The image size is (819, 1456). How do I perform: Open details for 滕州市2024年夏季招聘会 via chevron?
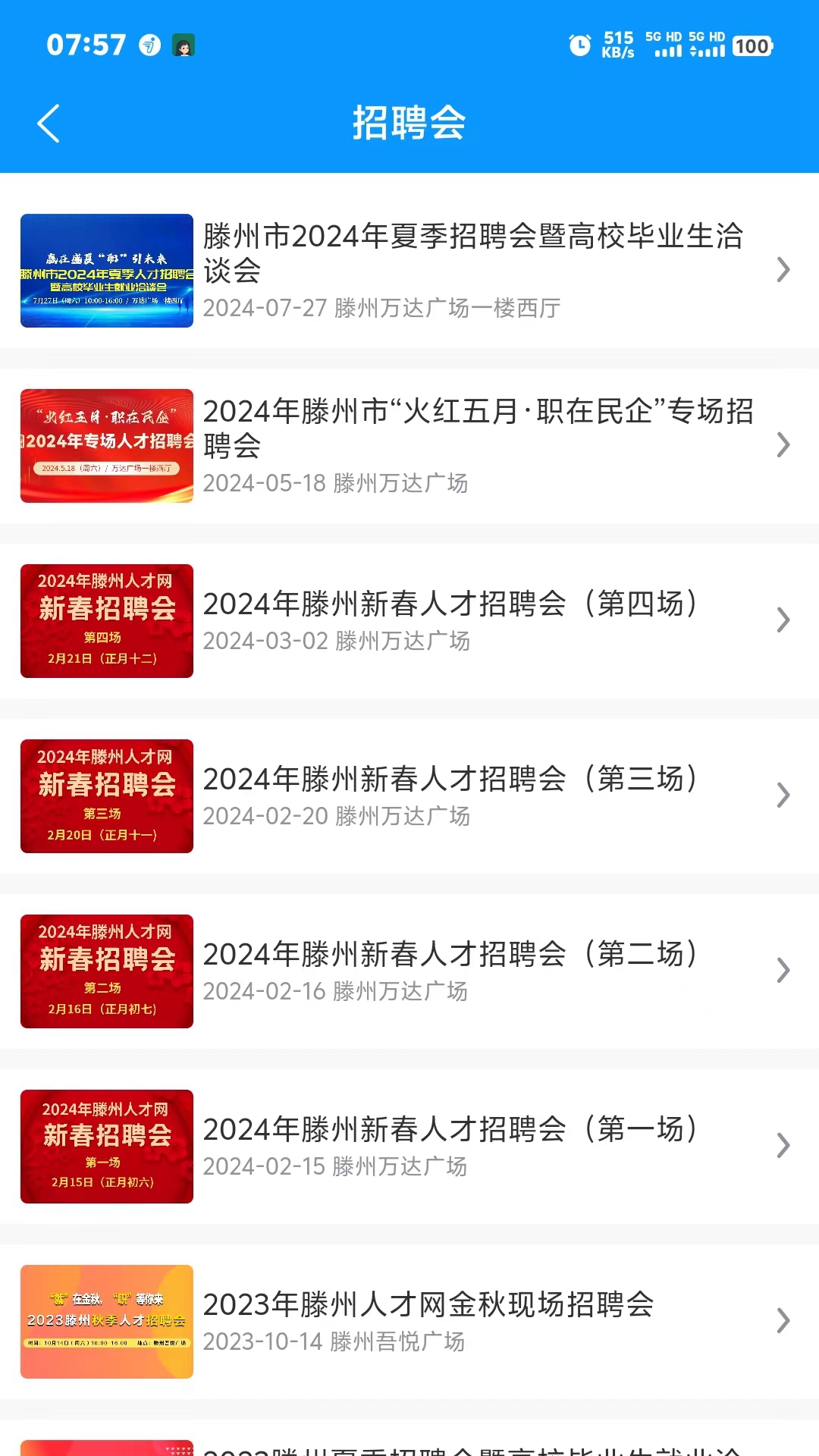click(x=783, y=269)
